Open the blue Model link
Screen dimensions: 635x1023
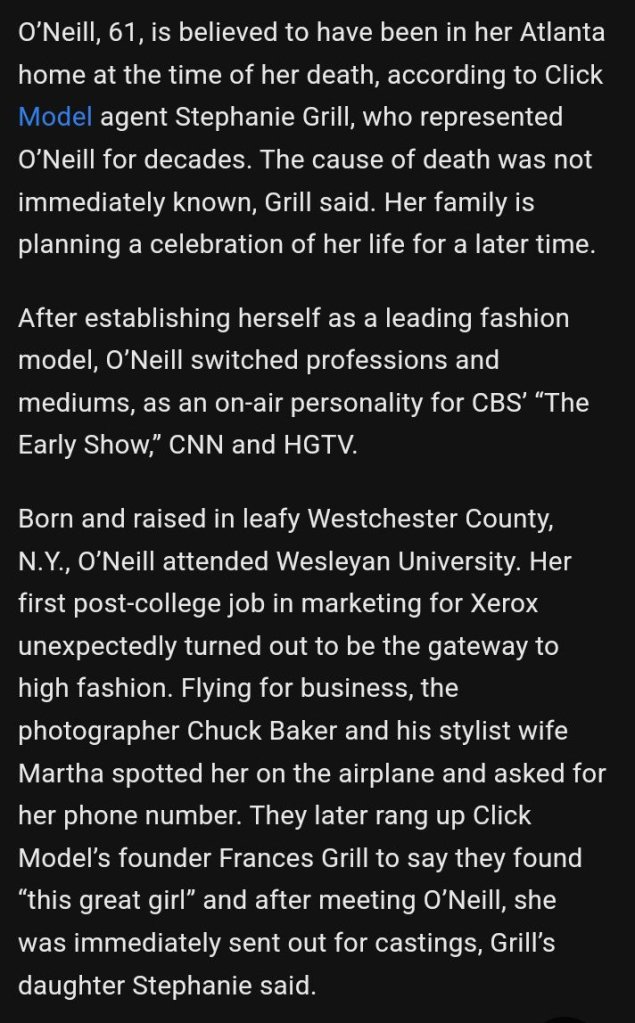pos(55,117)
